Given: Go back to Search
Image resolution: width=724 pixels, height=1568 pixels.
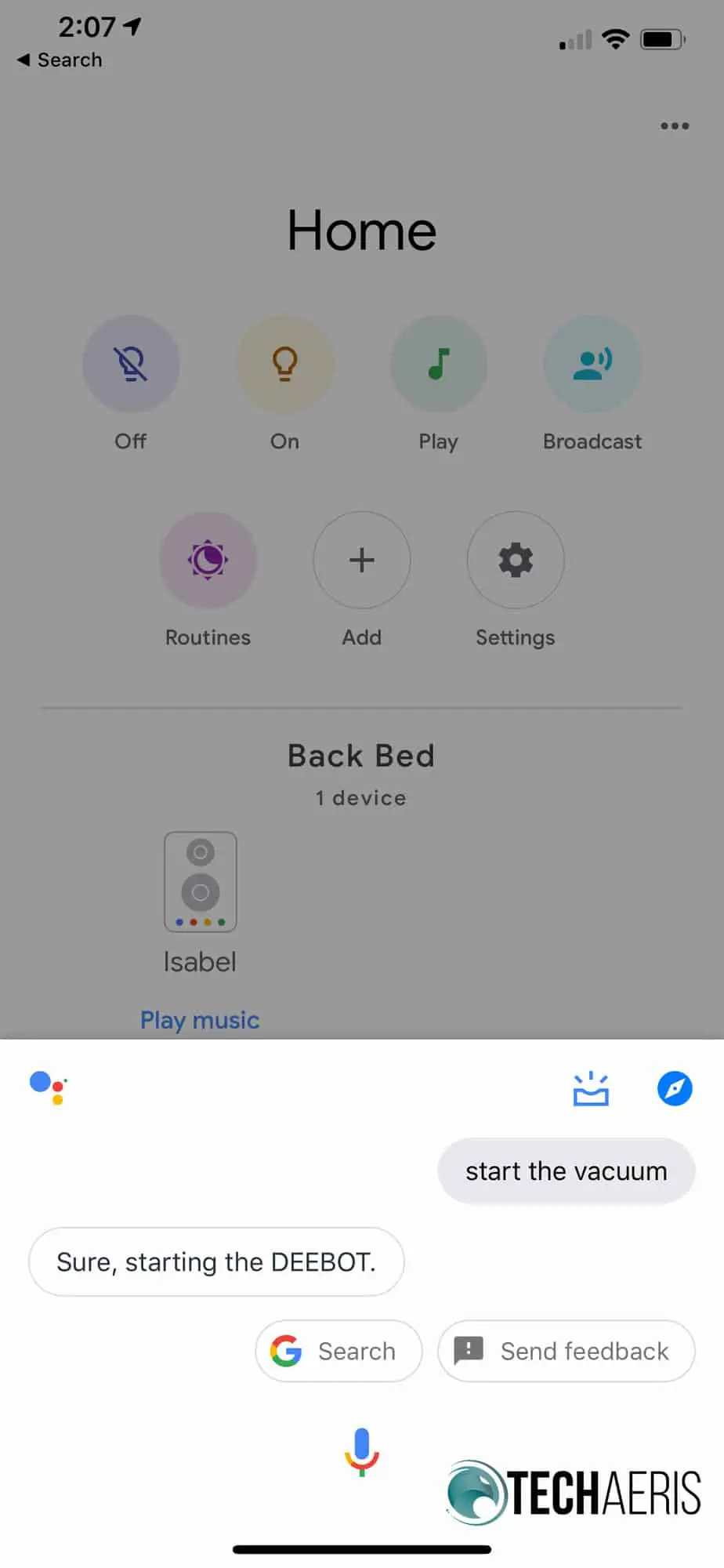Looking at the screenshot, I should pos(60,60).
